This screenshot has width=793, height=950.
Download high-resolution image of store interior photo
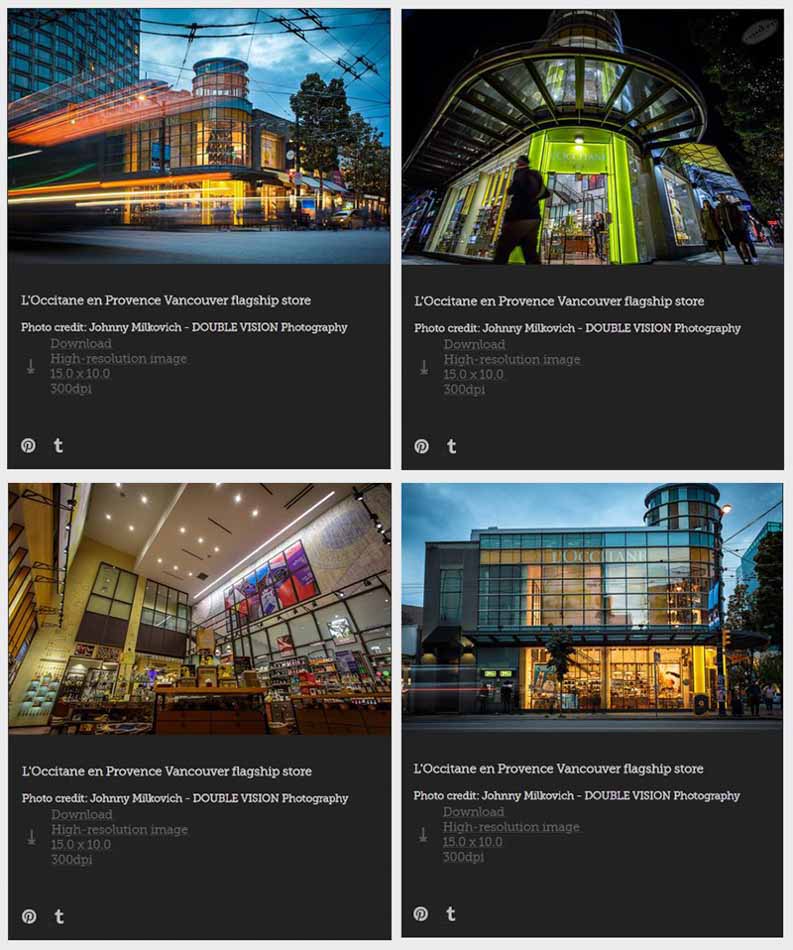(x=118, y=830)
